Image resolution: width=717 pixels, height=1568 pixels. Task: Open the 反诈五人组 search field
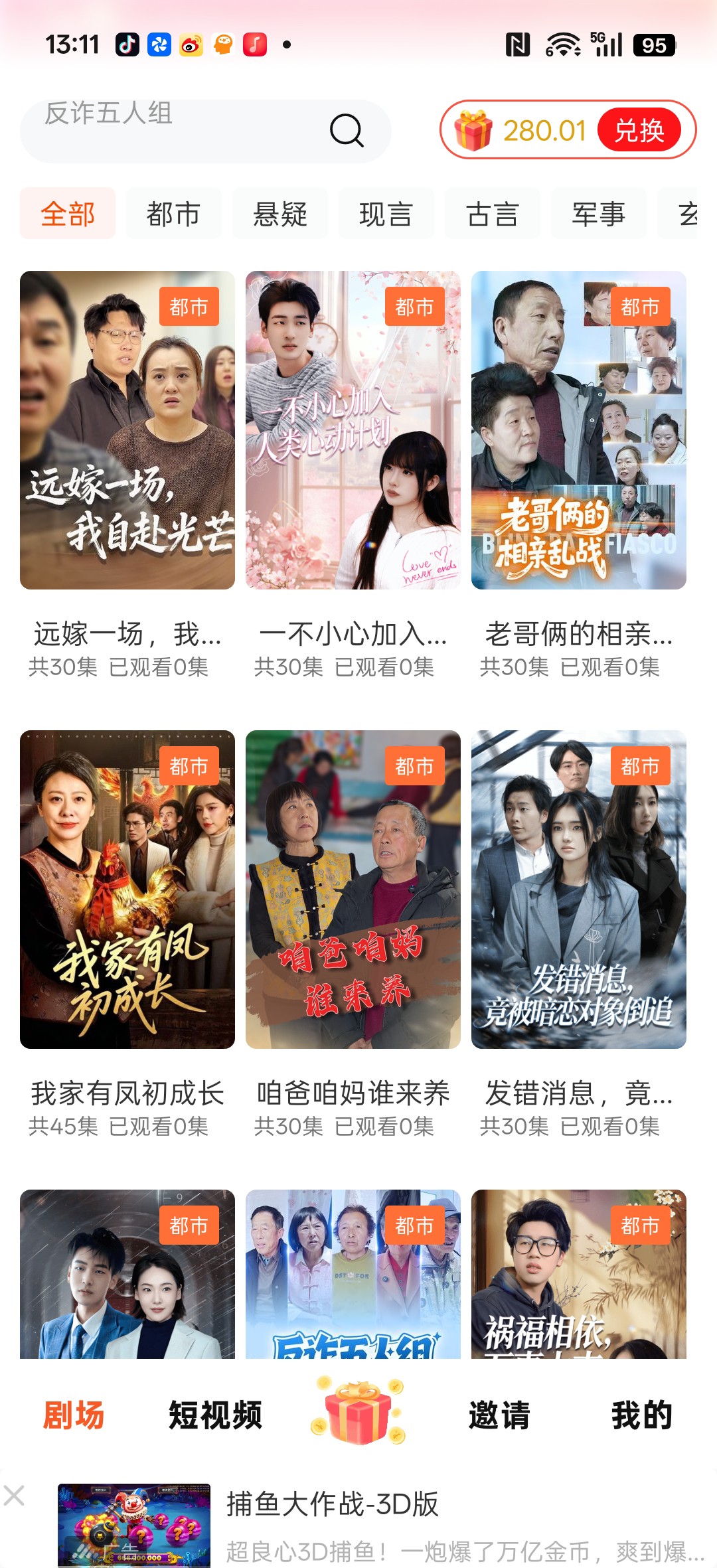205,131
